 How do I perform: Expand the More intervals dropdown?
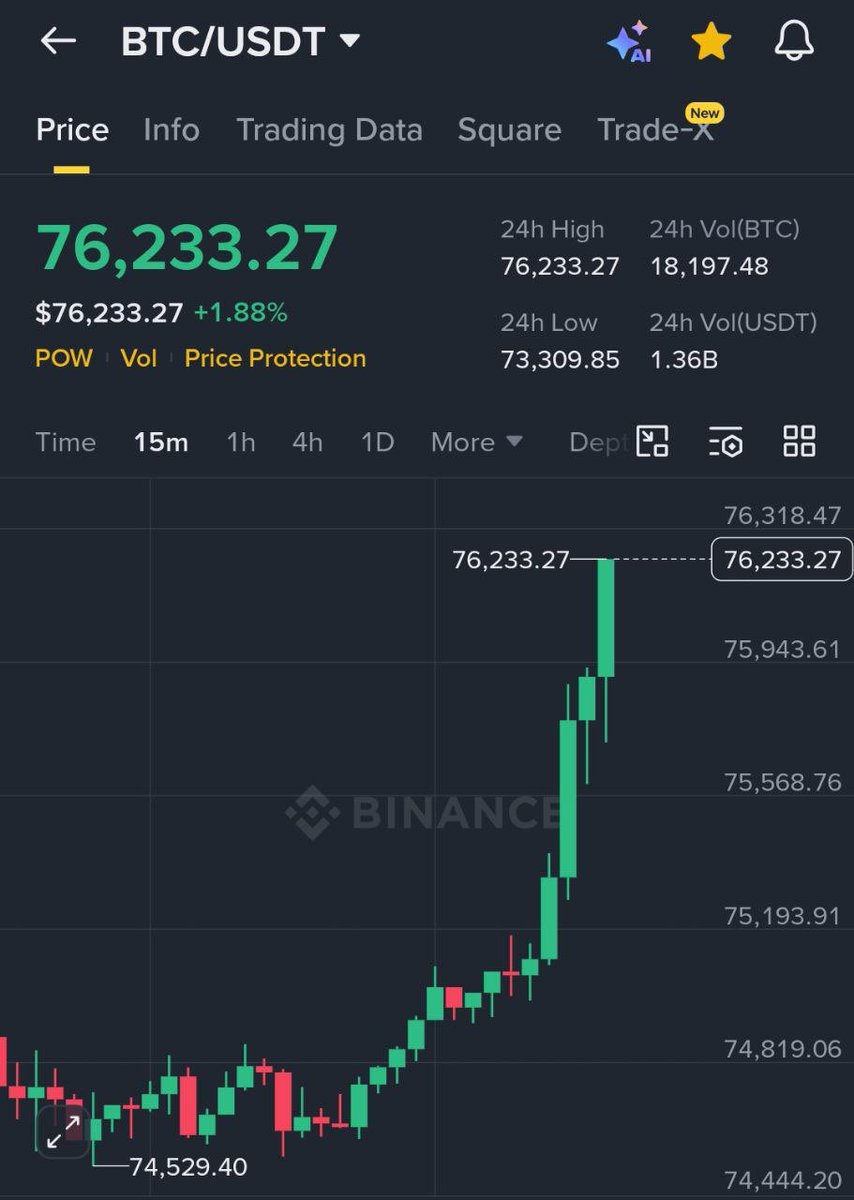tap(476, 442)
